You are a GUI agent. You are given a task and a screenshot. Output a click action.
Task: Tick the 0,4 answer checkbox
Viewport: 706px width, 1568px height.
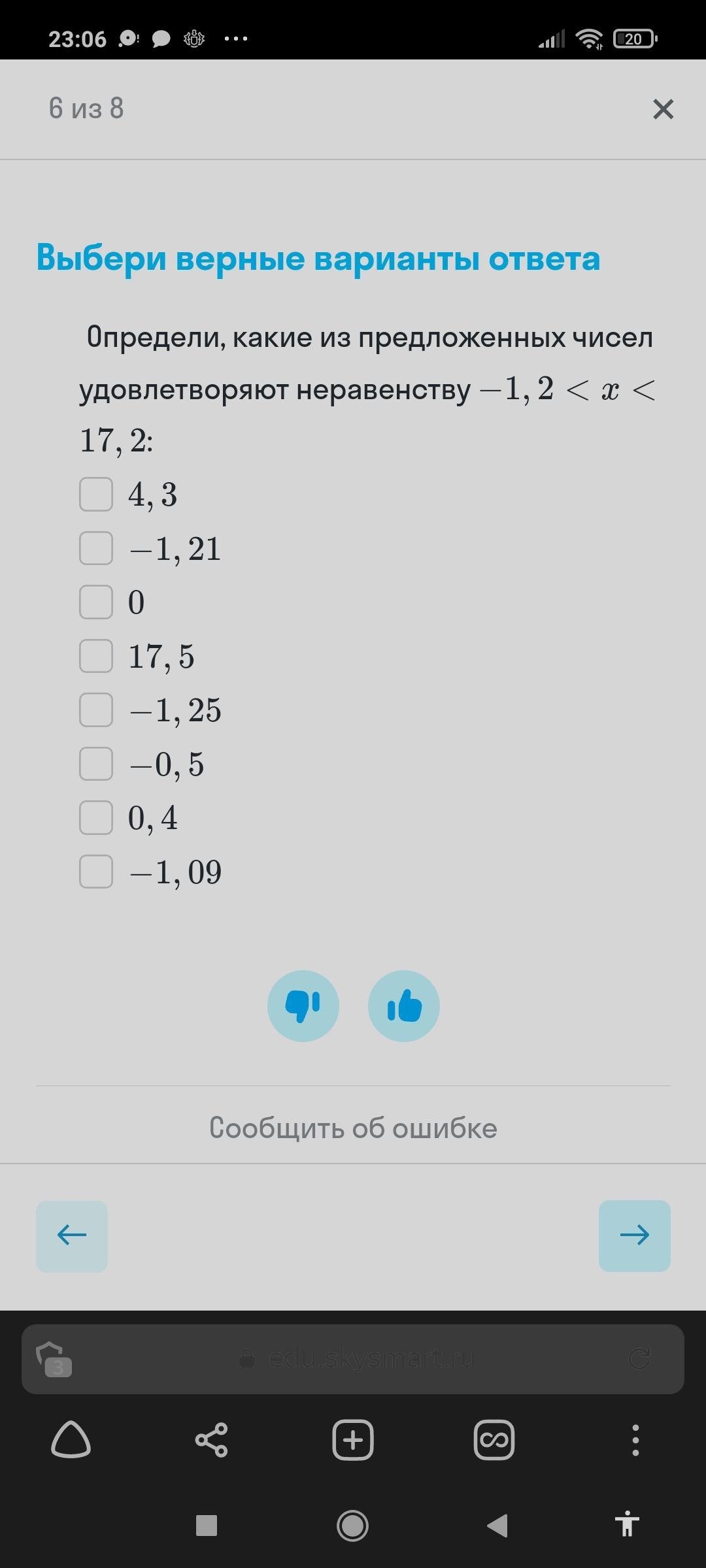[96, 817]
